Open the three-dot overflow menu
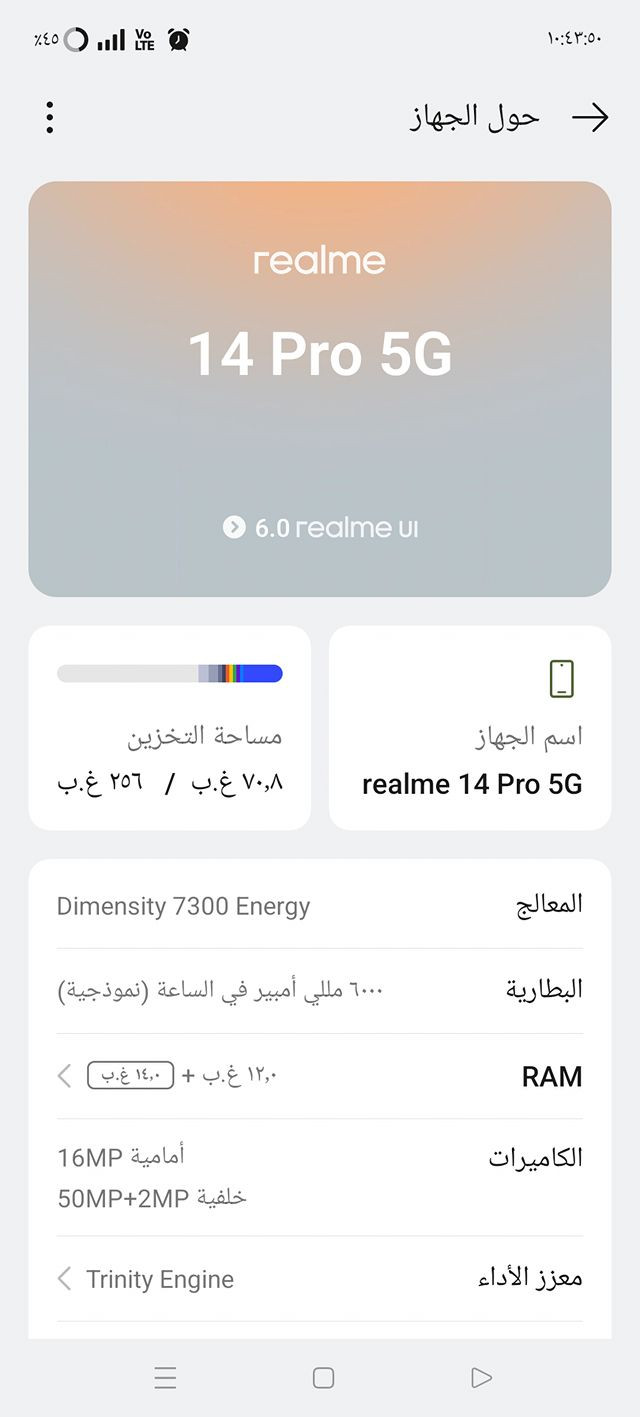The image size is (640, 1417). [x=49, y=118]
